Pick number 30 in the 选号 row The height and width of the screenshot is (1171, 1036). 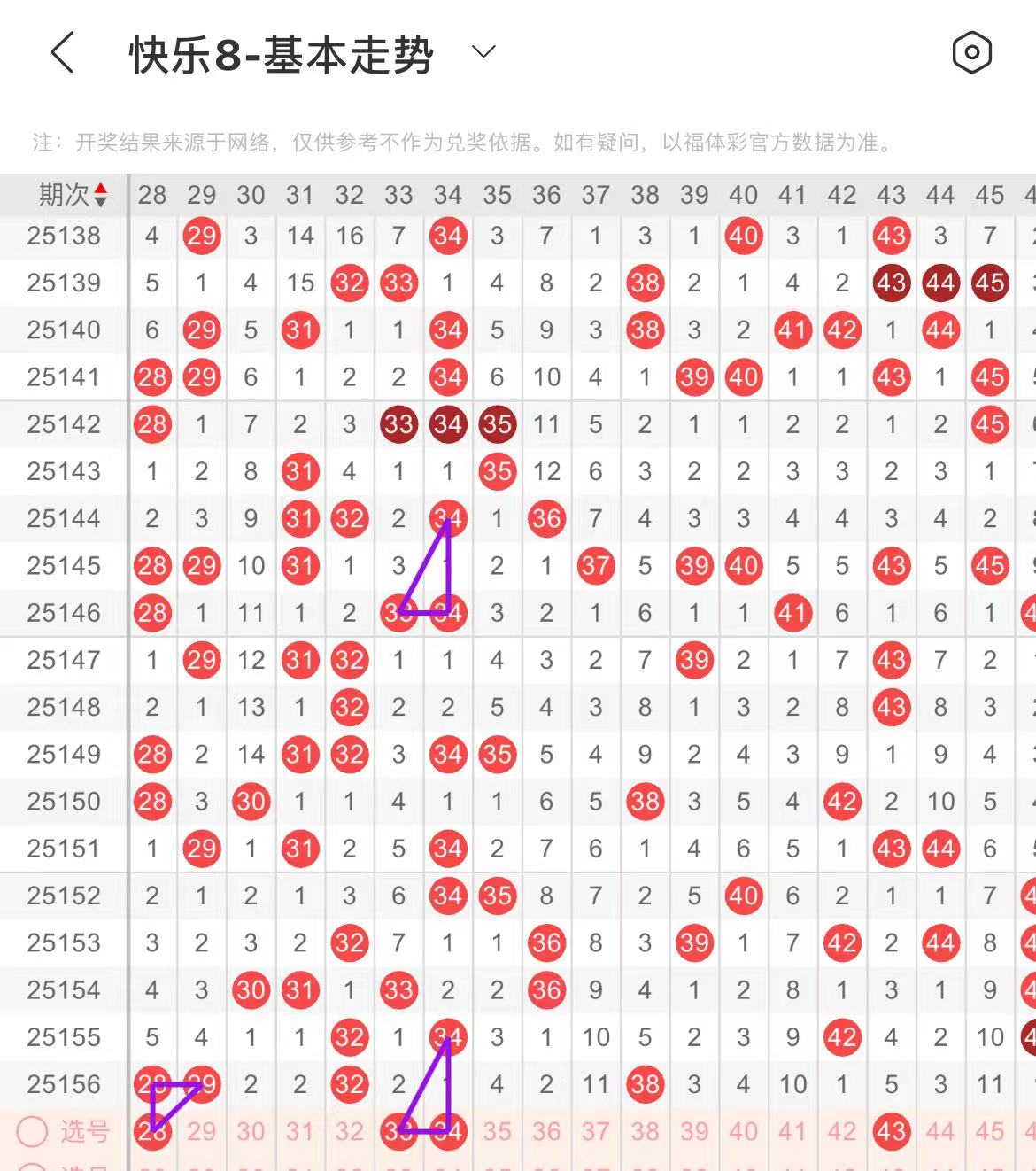click(251, 1131)
